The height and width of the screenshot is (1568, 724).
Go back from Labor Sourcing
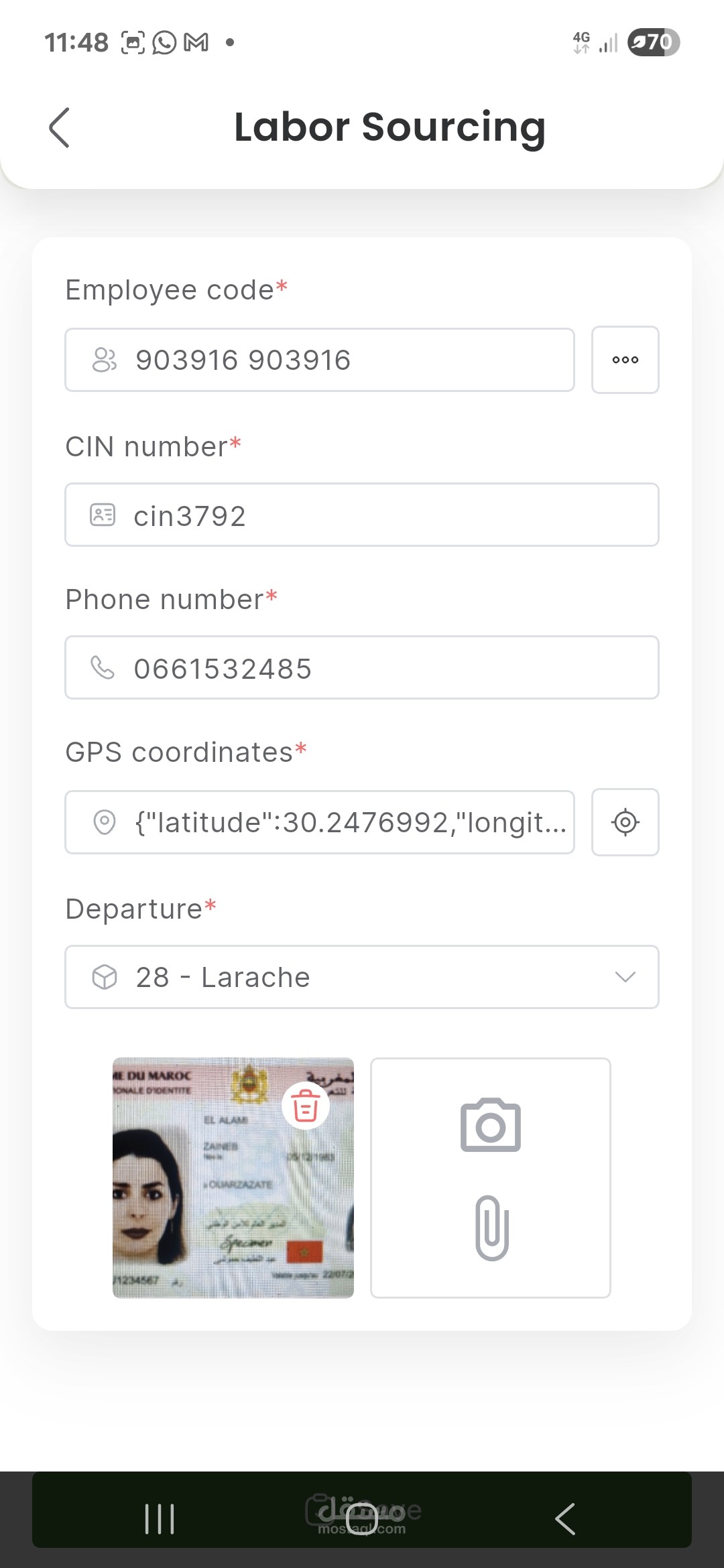coord(59,127)
